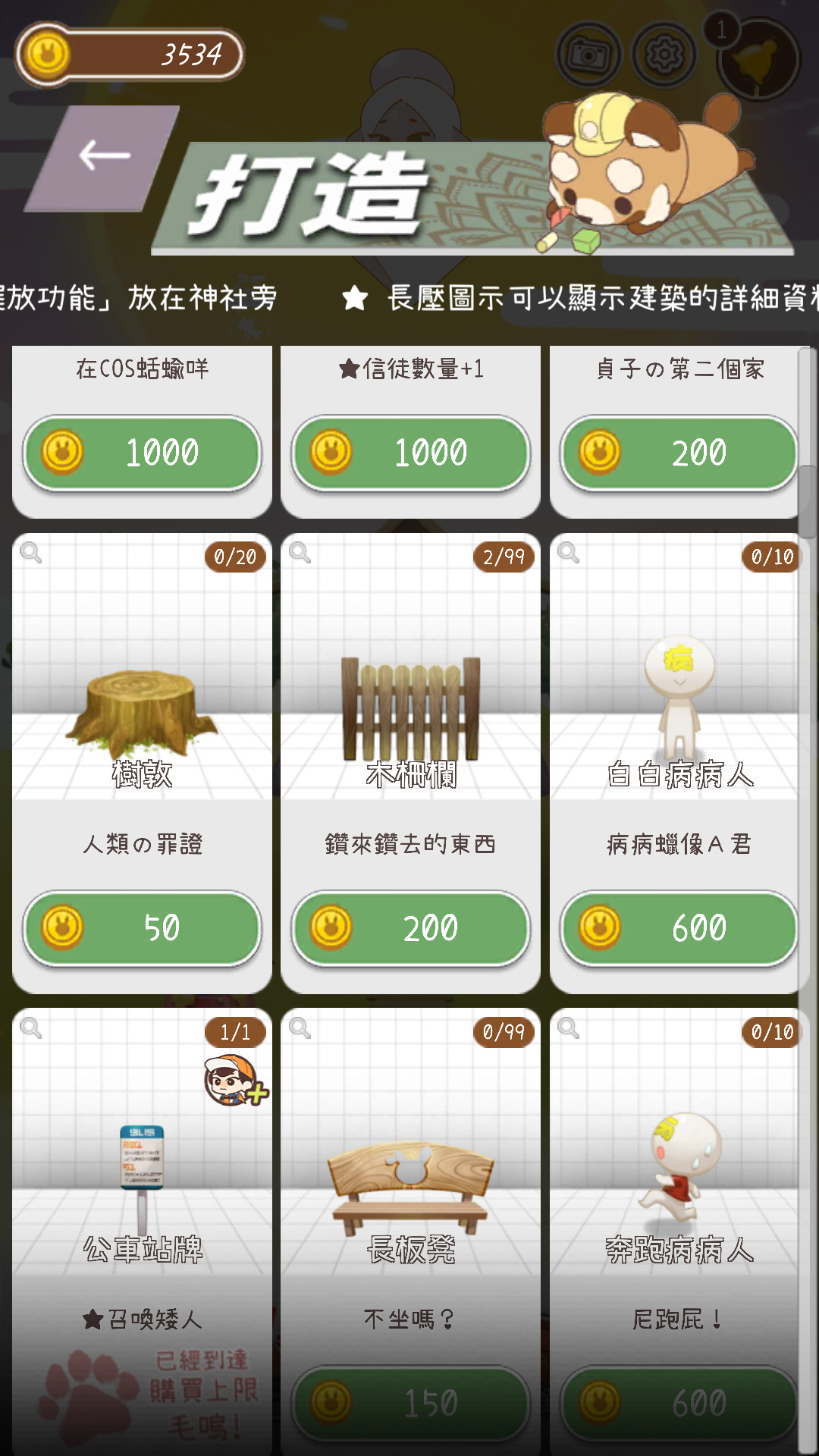Tap the 2/99 count badge on 木柵欄
The height and width of the screenshot is (1456, 819).
[504, 555]
